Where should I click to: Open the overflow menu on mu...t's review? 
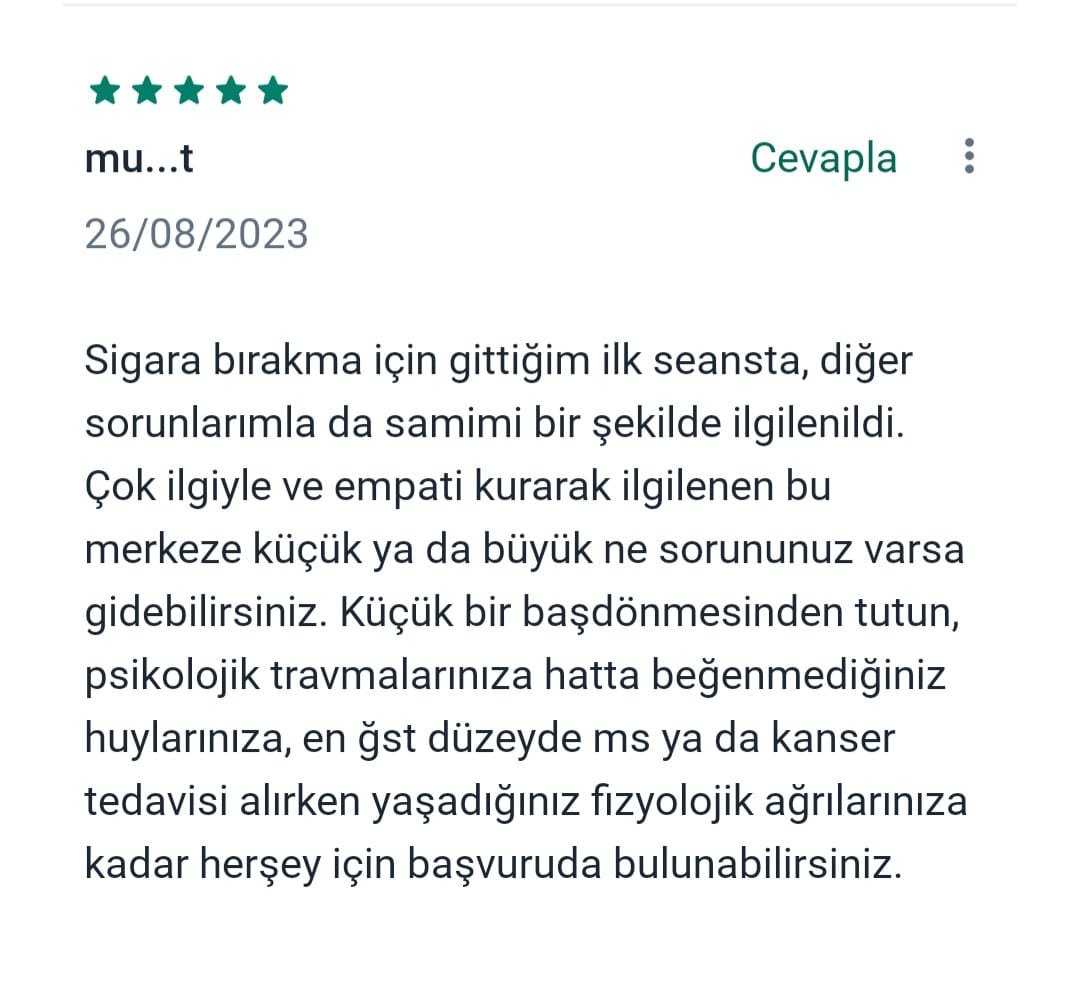(968, 157)
